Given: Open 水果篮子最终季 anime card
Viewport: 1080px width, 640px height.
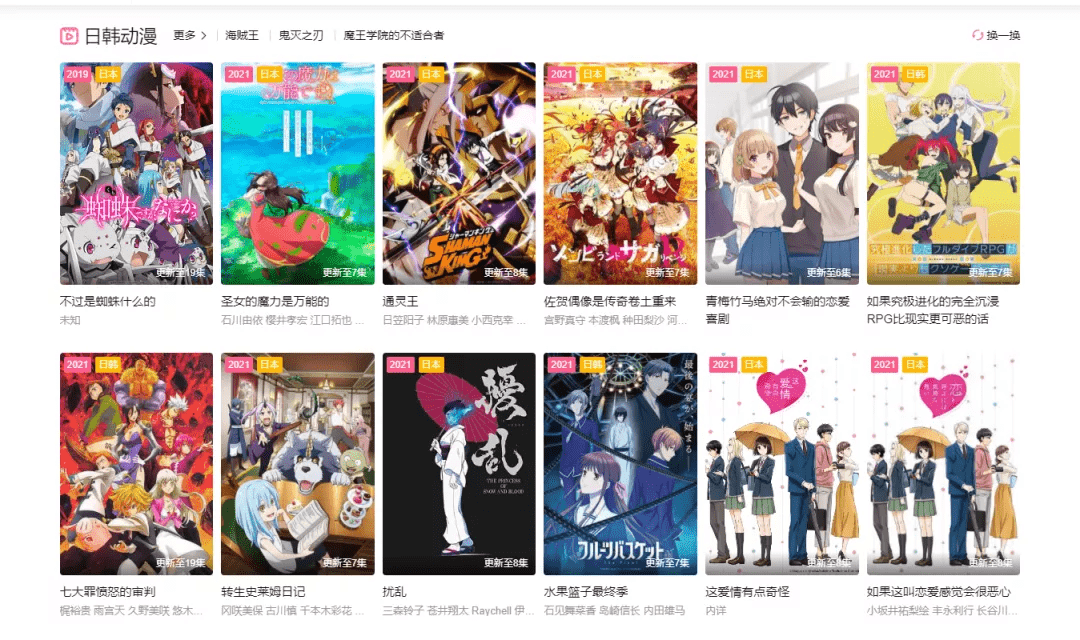Looking at the screenshot, I should point(620,463).
